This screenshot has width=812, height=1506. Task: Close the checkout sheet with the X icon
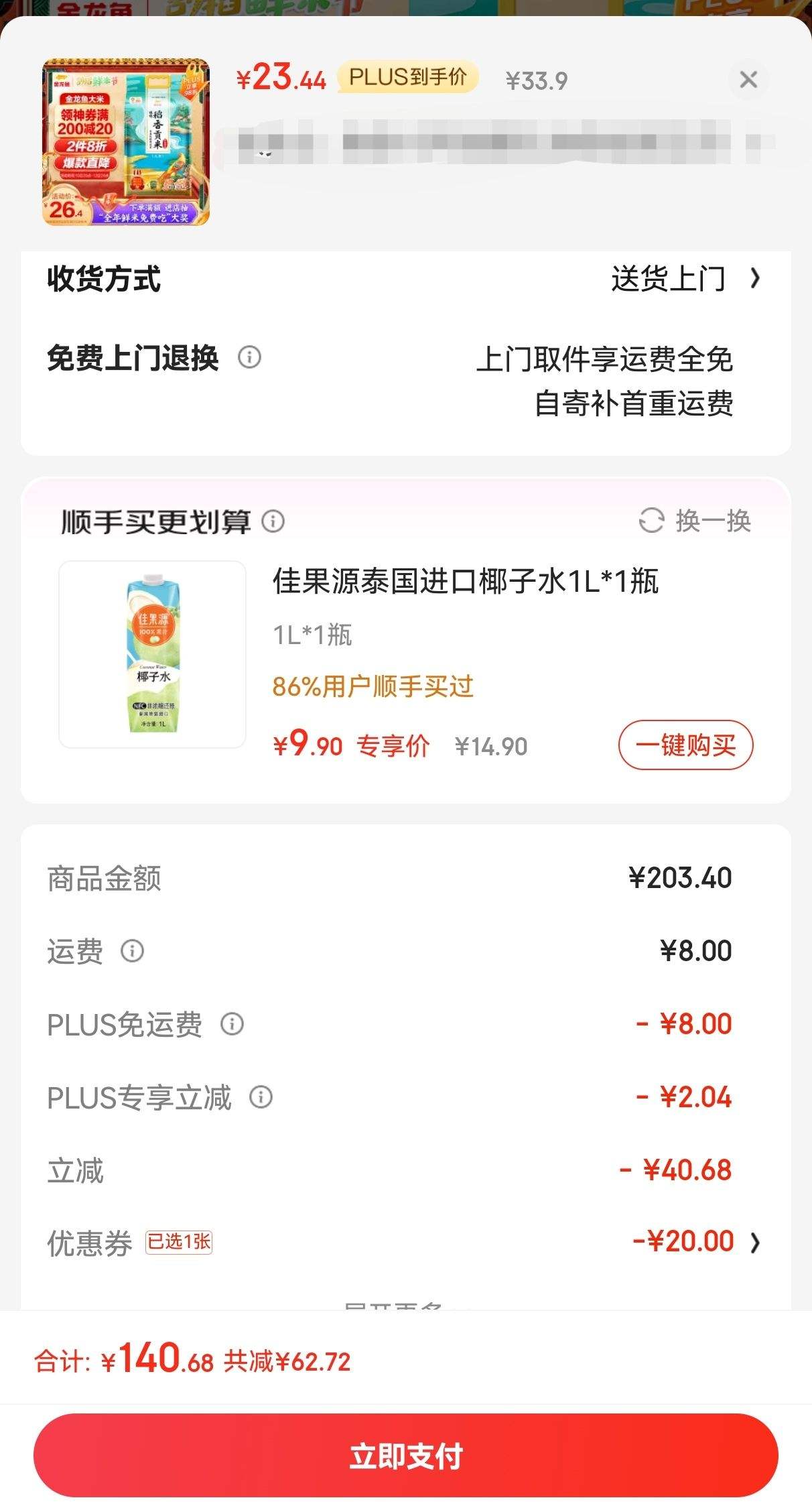[748, 80]
